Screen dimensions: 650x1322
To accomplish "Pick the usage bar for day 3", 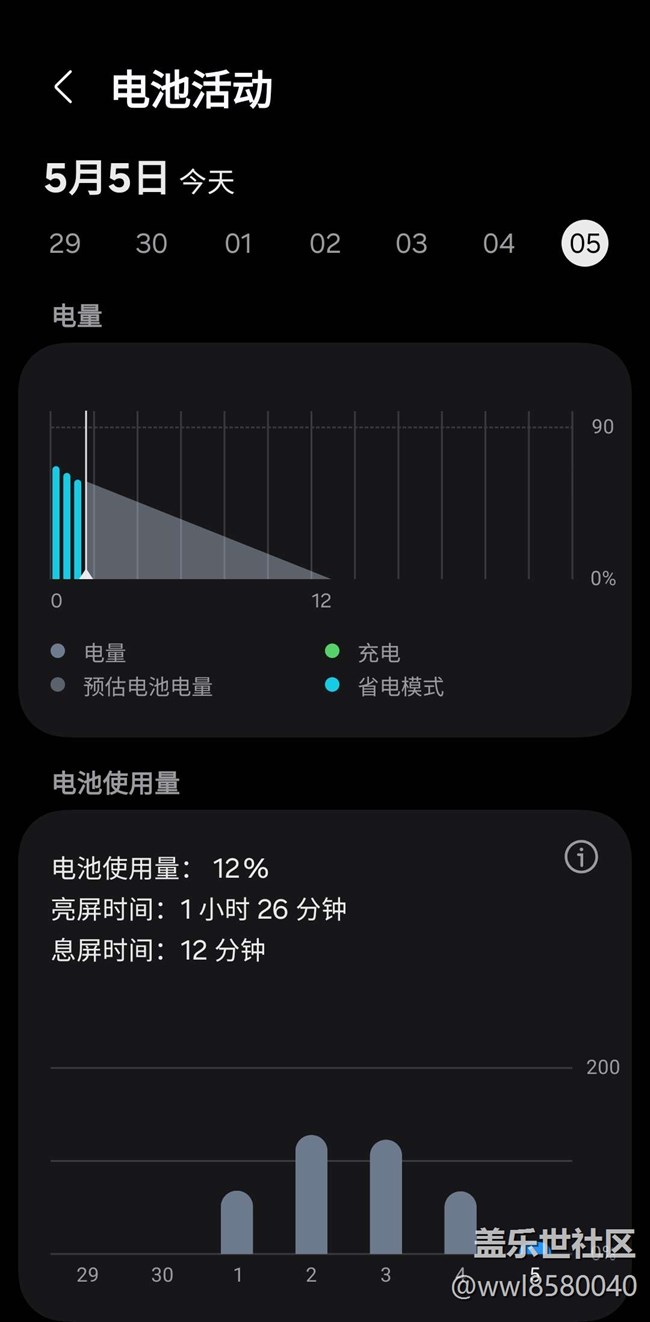I will tap(386, 1197).
